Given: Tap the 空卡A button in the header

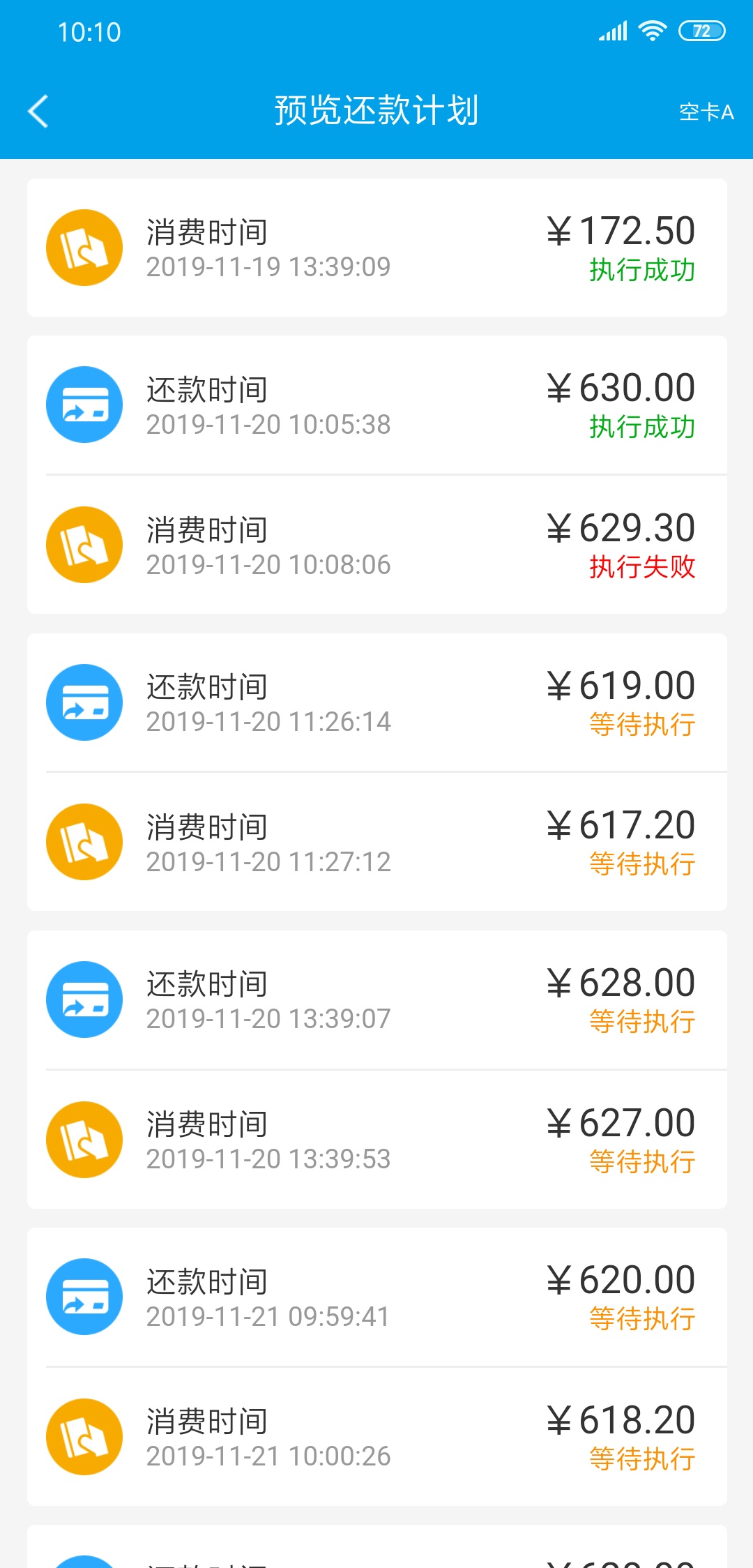Looking at the screenshot, I should click(706, 112).
